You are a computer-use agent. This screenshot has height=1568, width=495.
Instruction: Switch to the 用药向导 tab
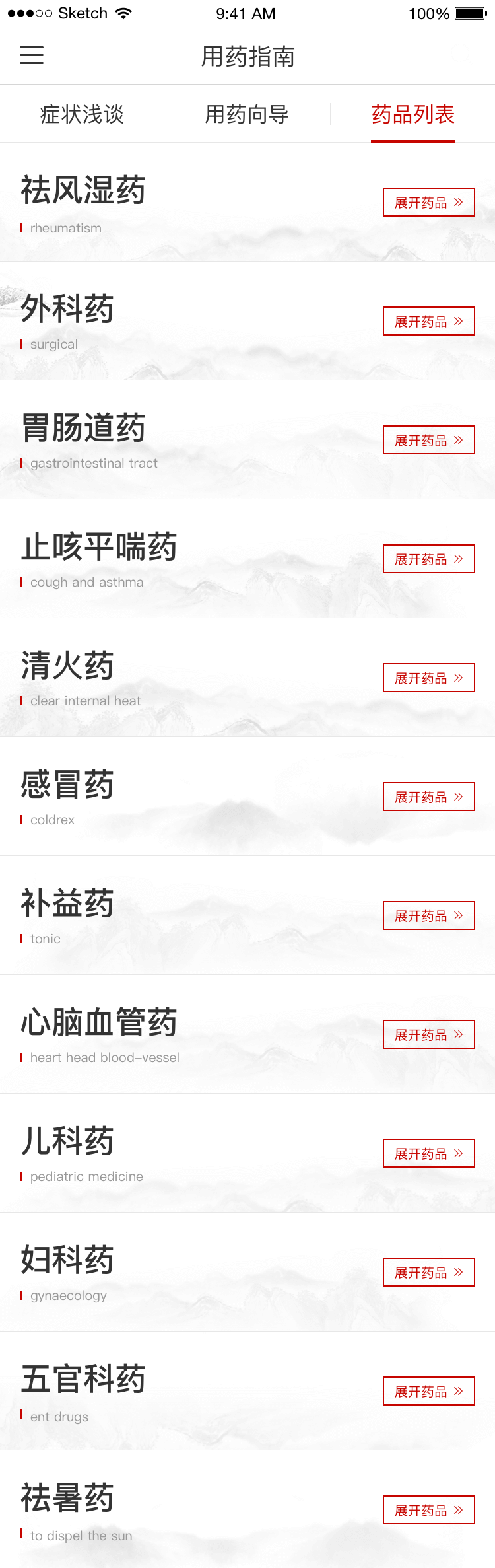[247, 114]
